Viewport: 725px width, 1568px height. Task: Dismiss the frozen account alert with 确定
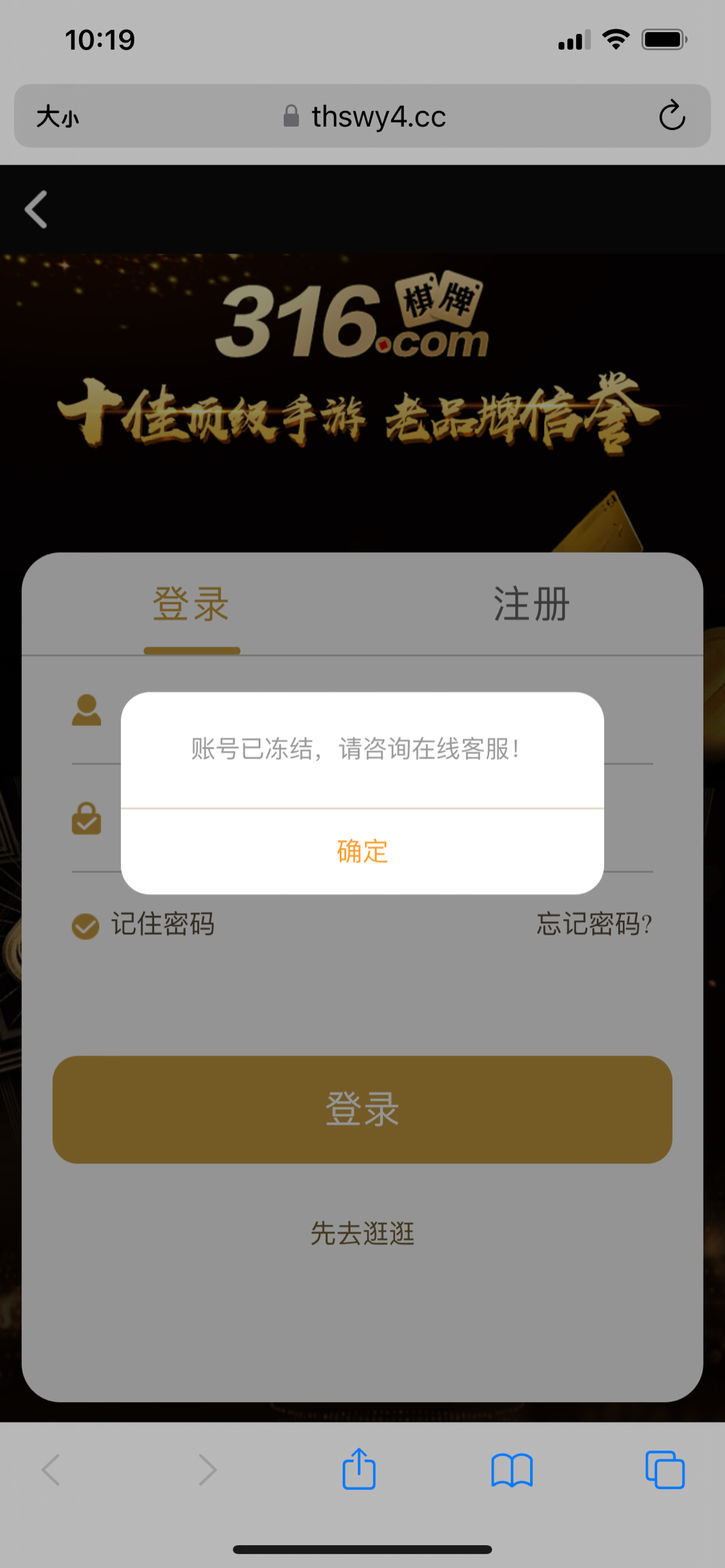pyautogui.click(x=362, y=851)
